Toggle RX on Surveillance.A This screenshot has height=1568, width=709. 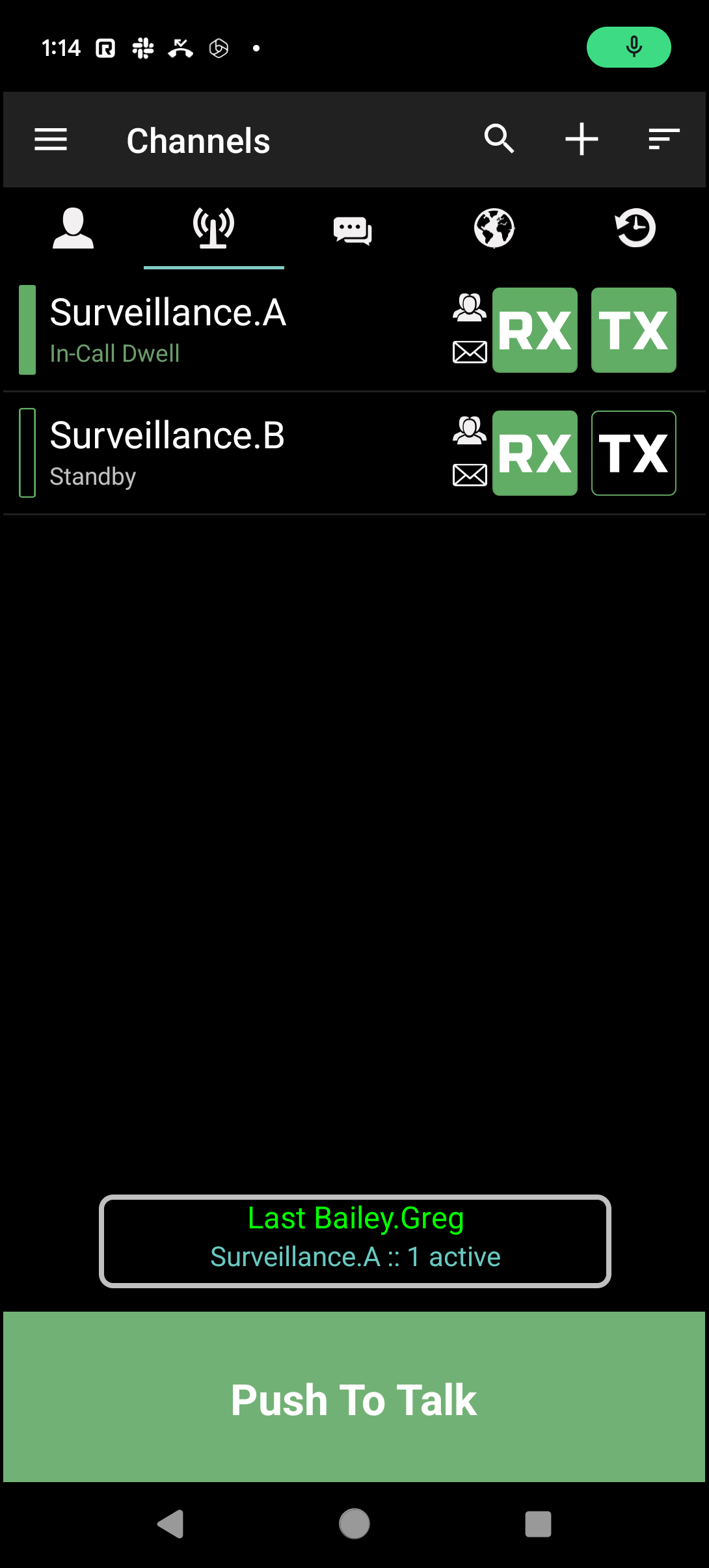tap(535, 330)
